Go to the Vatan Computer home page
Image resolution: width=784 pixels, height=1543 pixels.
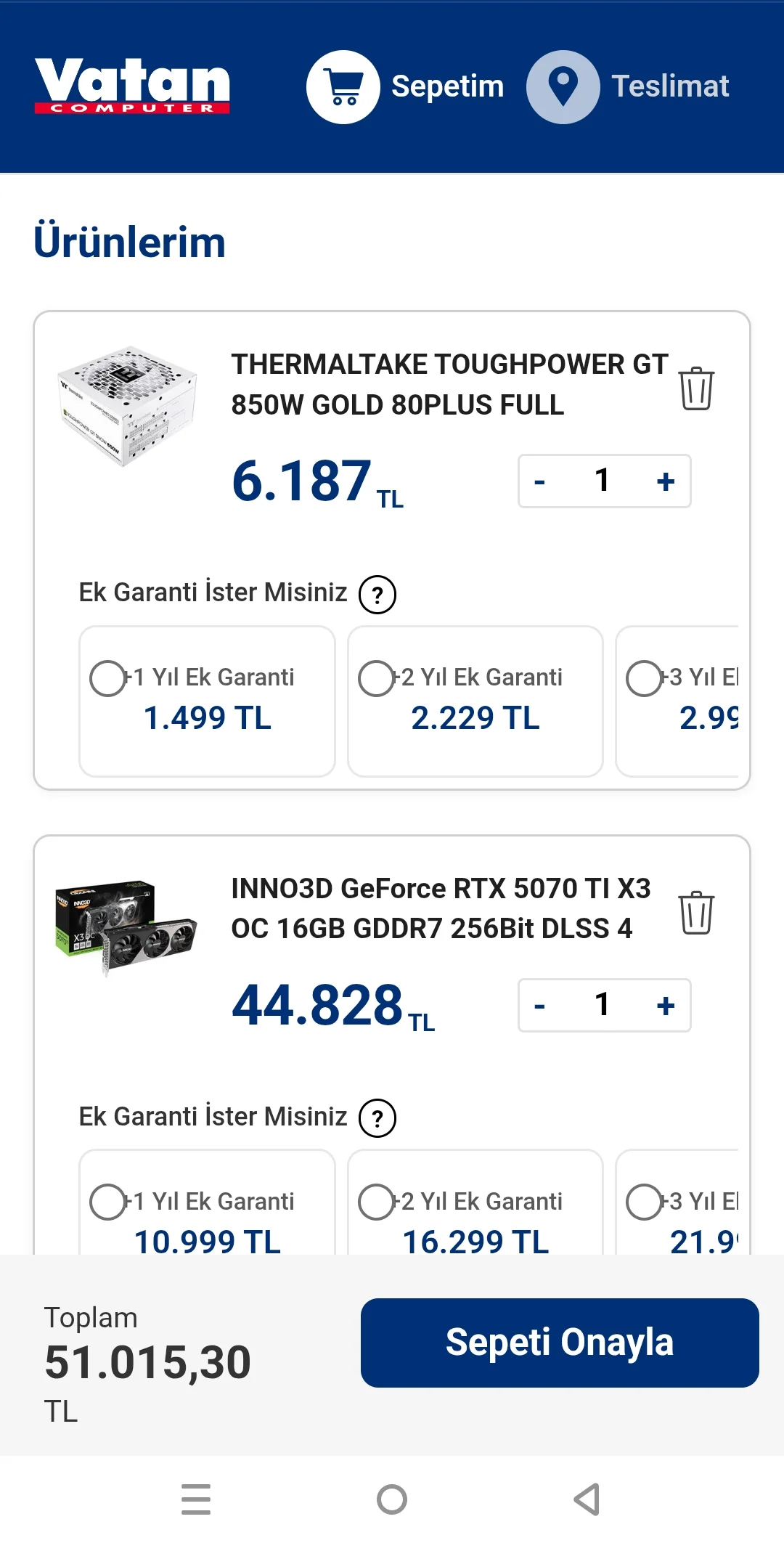pyautogui.click(x=132, y=86)
